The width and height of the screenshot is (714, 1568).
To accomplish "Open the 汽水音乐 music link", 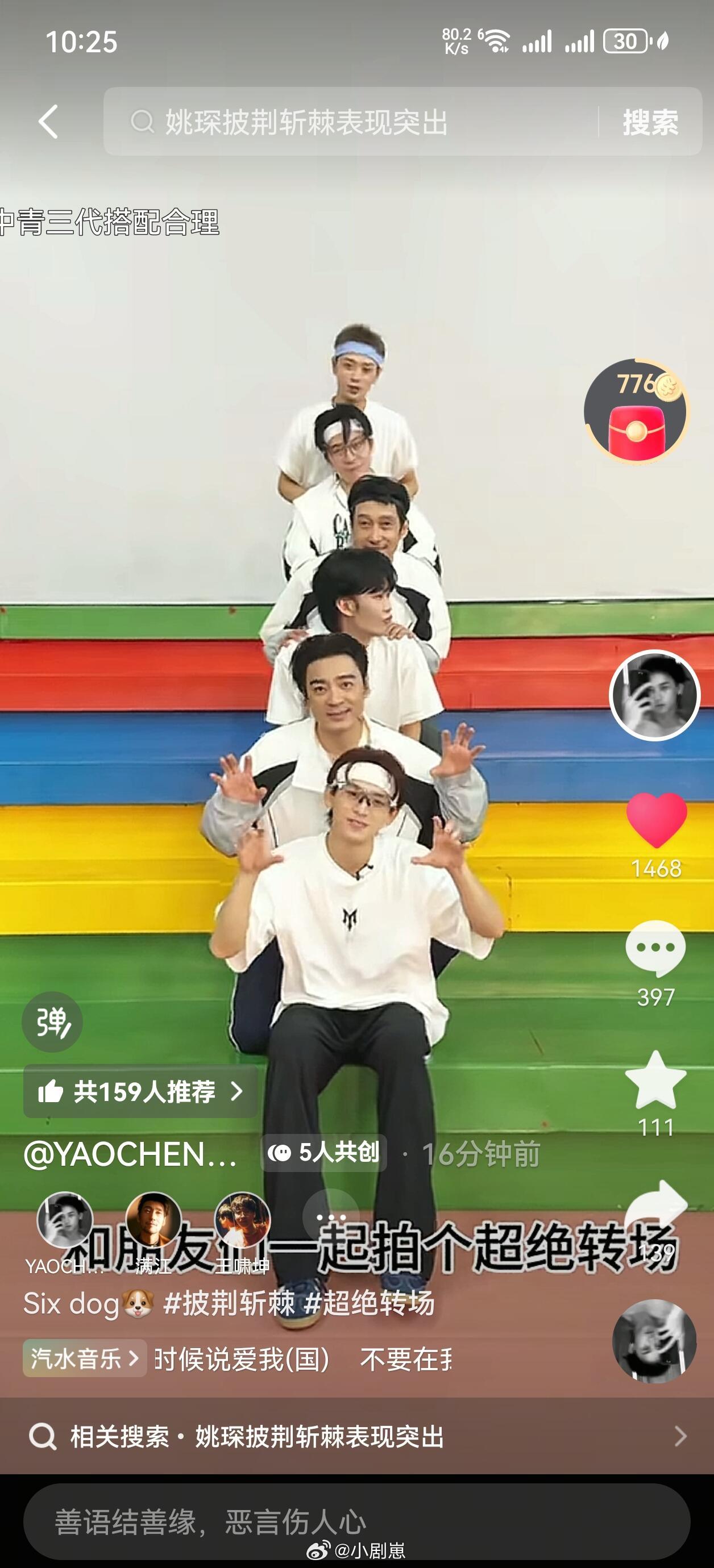I will 85,1358.
